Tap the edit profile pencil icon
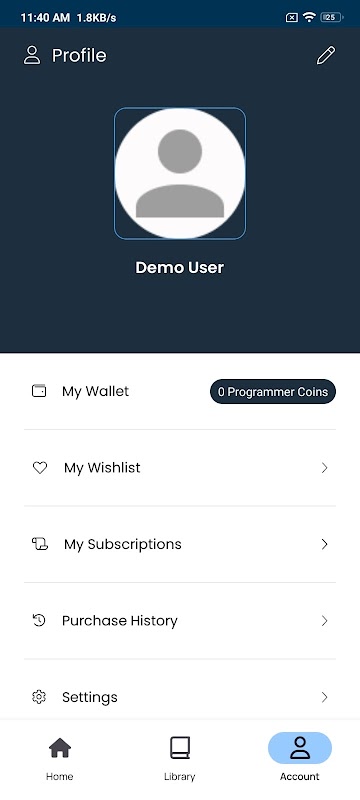This screenshot has height=800, width=360. [x=326, y=55]
